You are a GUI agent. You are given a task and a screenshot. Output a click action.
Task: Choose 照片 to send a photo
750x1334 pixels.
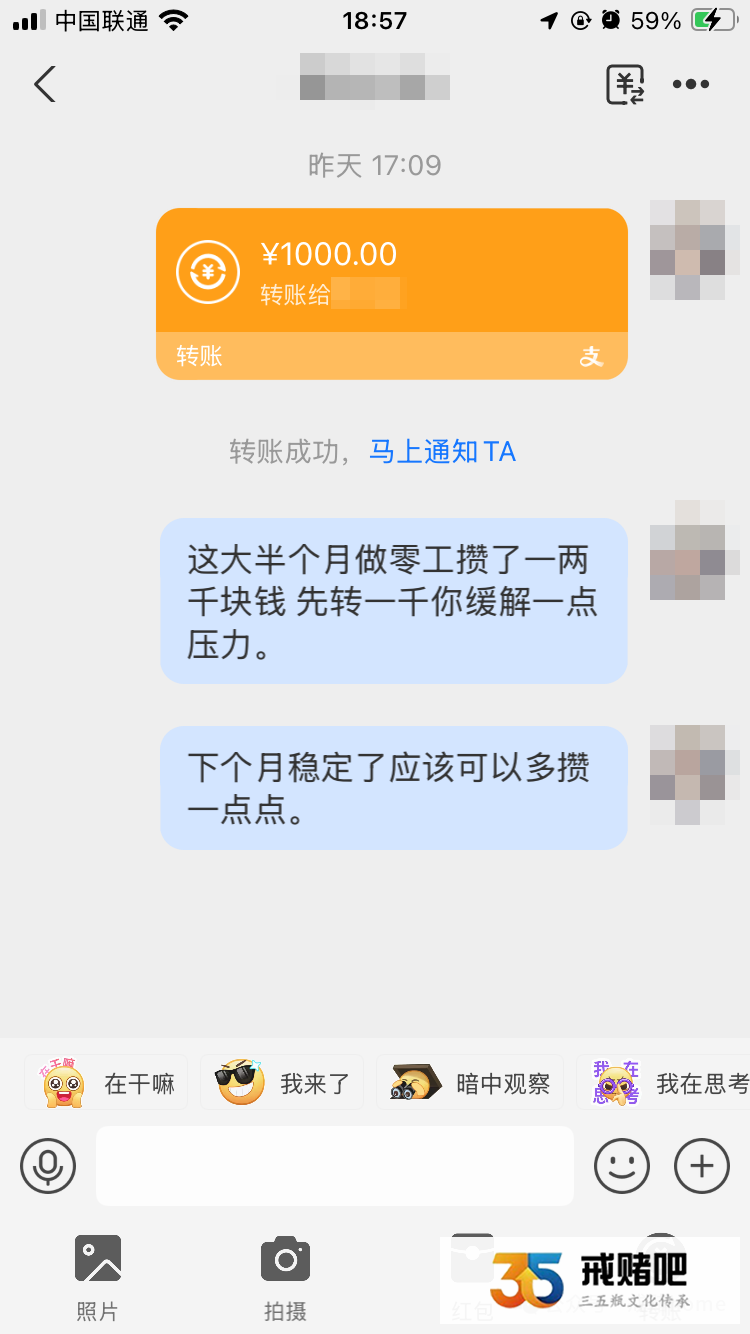[x=97, y=1275]
